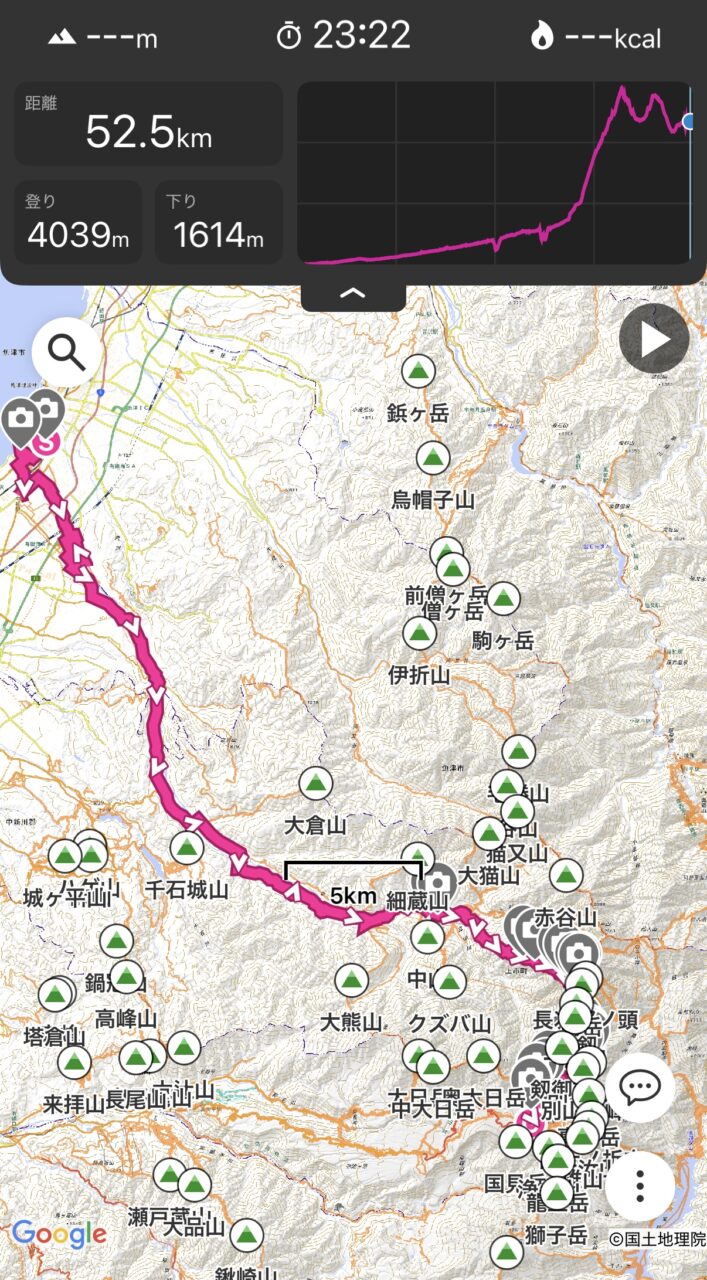707x1280 pixels.
Task: Play the route animation
Action: 654,339
